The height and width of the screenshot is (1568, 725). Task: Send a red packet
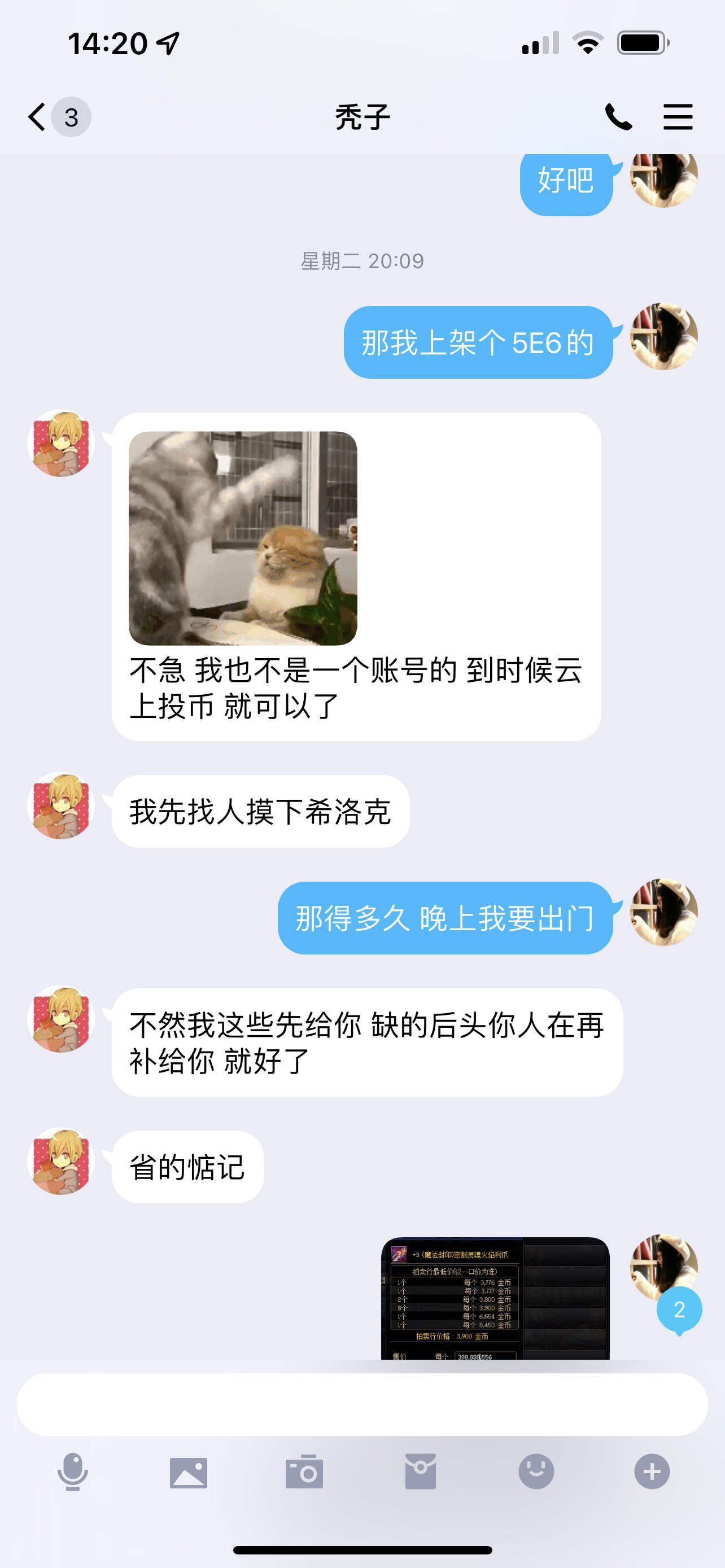coord(421,1472)
